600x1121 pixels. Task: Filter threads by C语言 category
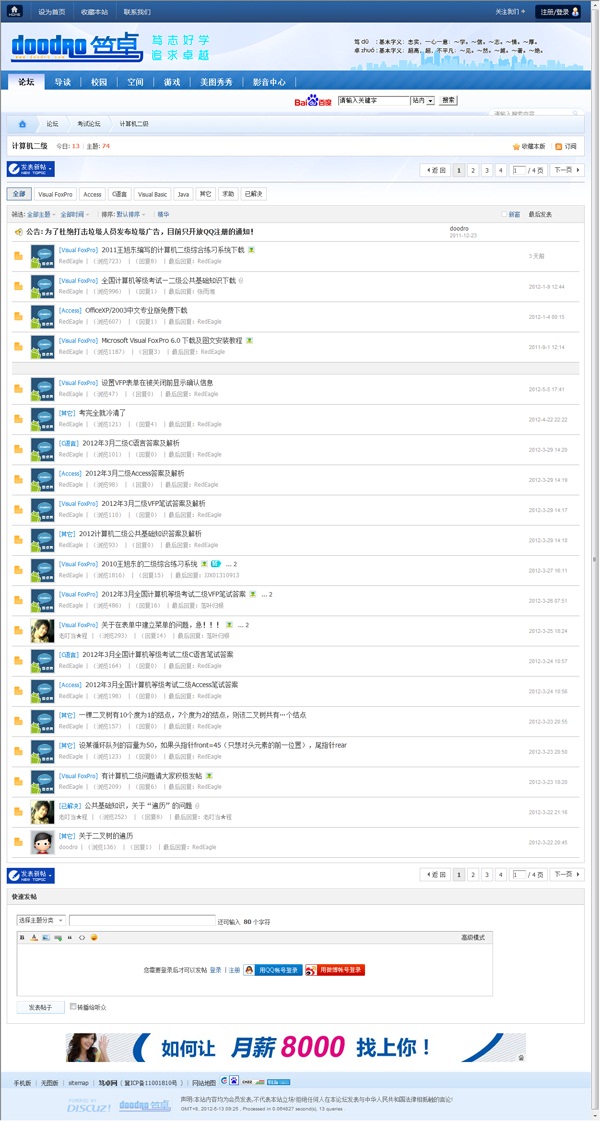(119, 194)
